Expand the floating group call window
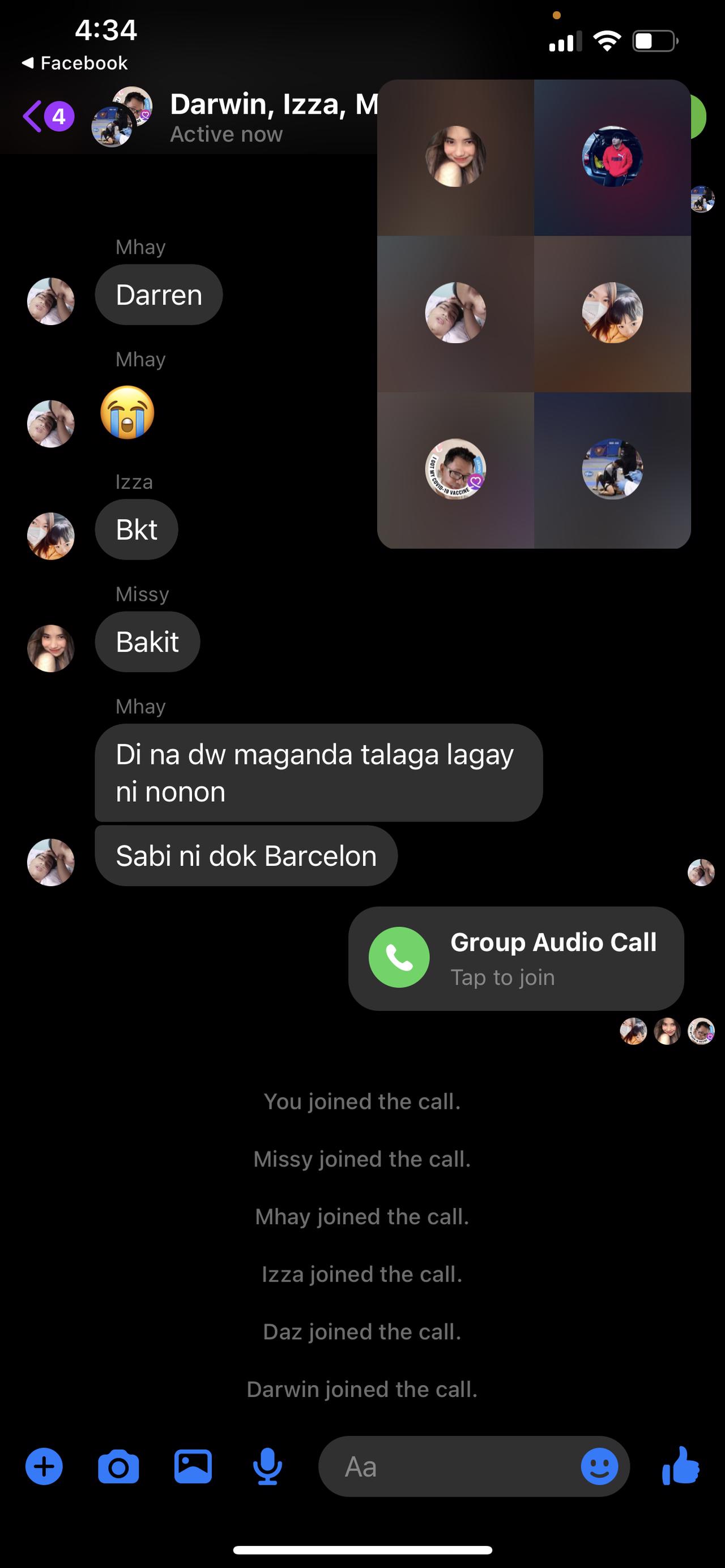The height and width of the screenshot is (1568, 725). 533,314
